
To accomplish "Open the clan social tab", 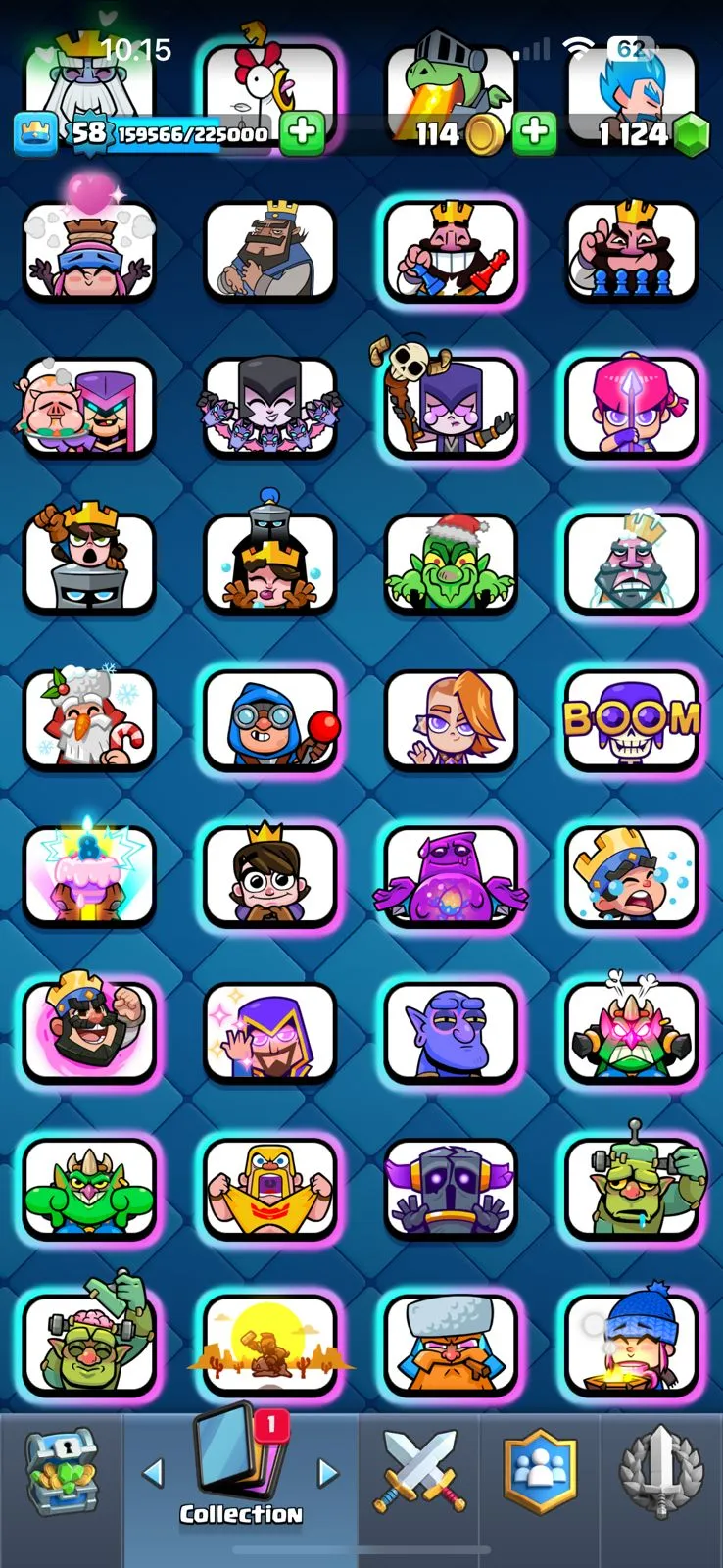I will [x=540, y=1472].
